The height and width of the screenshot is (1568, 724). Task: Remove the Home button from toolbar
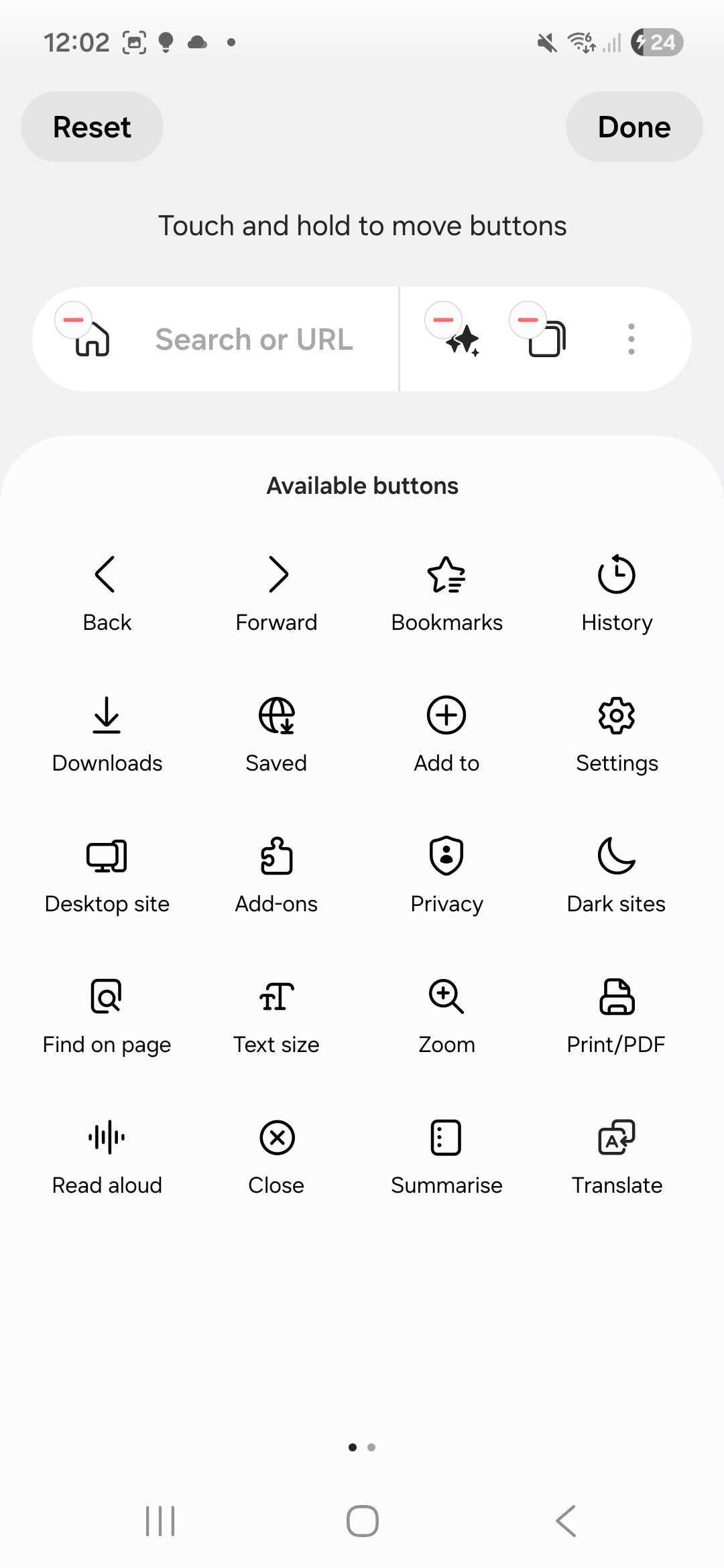tap(73, 320)
